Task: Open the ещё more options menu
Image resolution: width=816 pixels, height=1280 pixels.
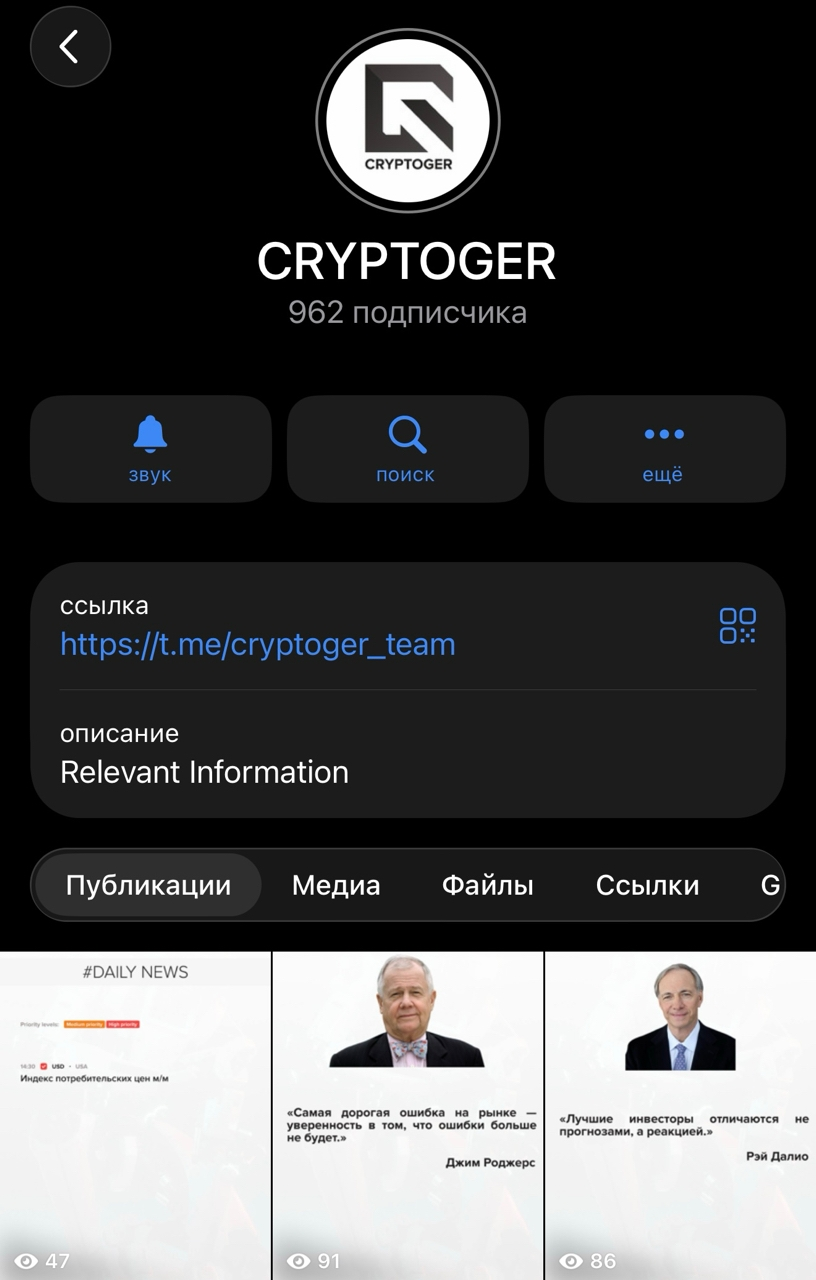Action: [x=664, y=449]
